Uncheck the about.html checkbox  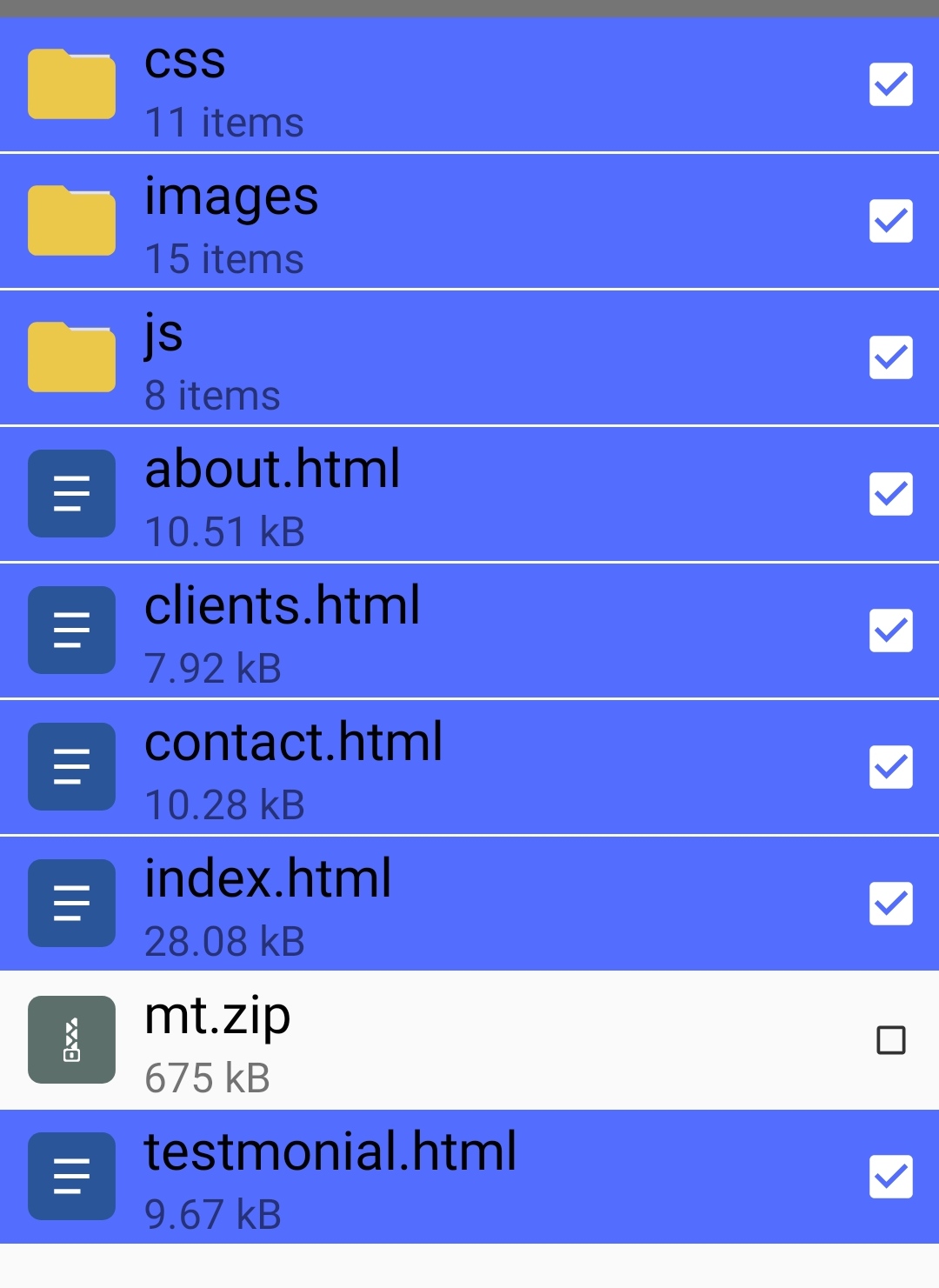click(890, 494)
